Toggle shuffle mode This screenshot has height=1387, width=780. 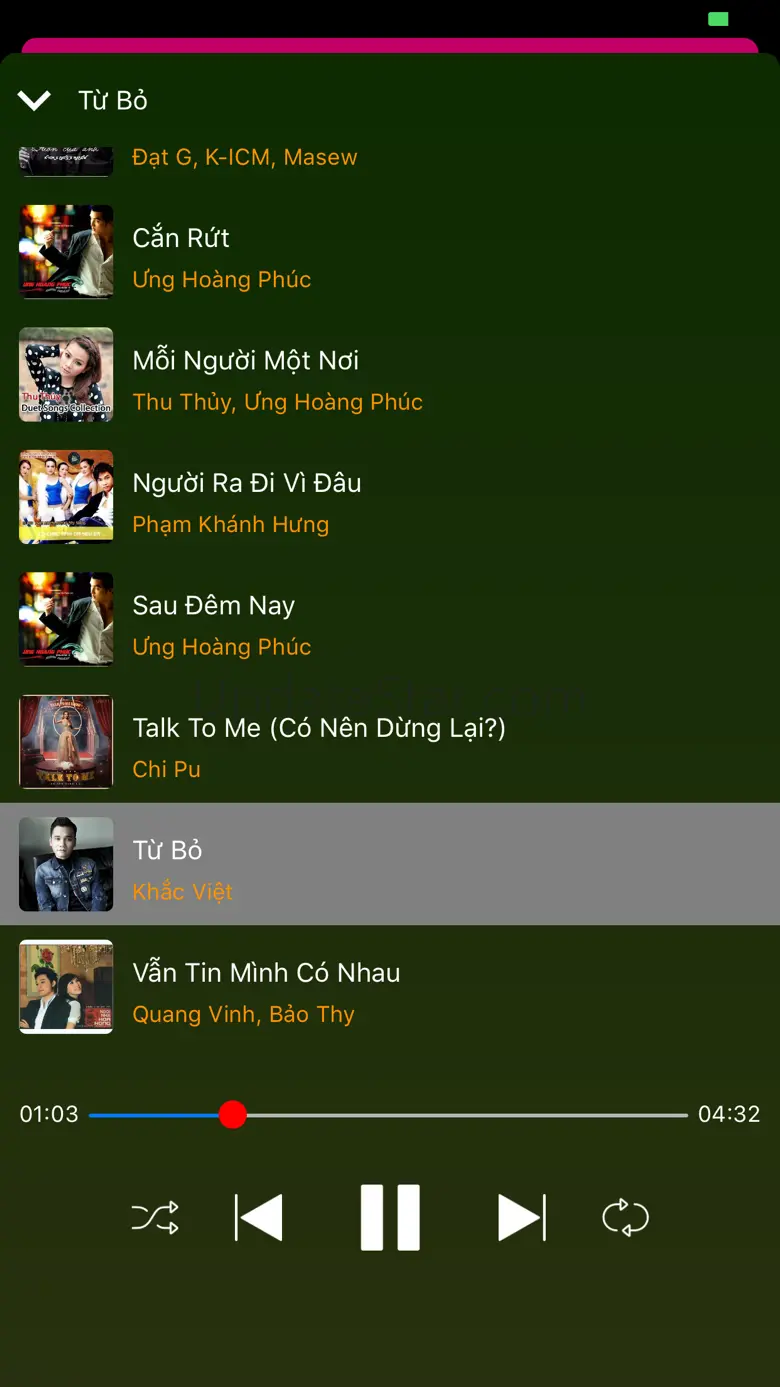155,1217
